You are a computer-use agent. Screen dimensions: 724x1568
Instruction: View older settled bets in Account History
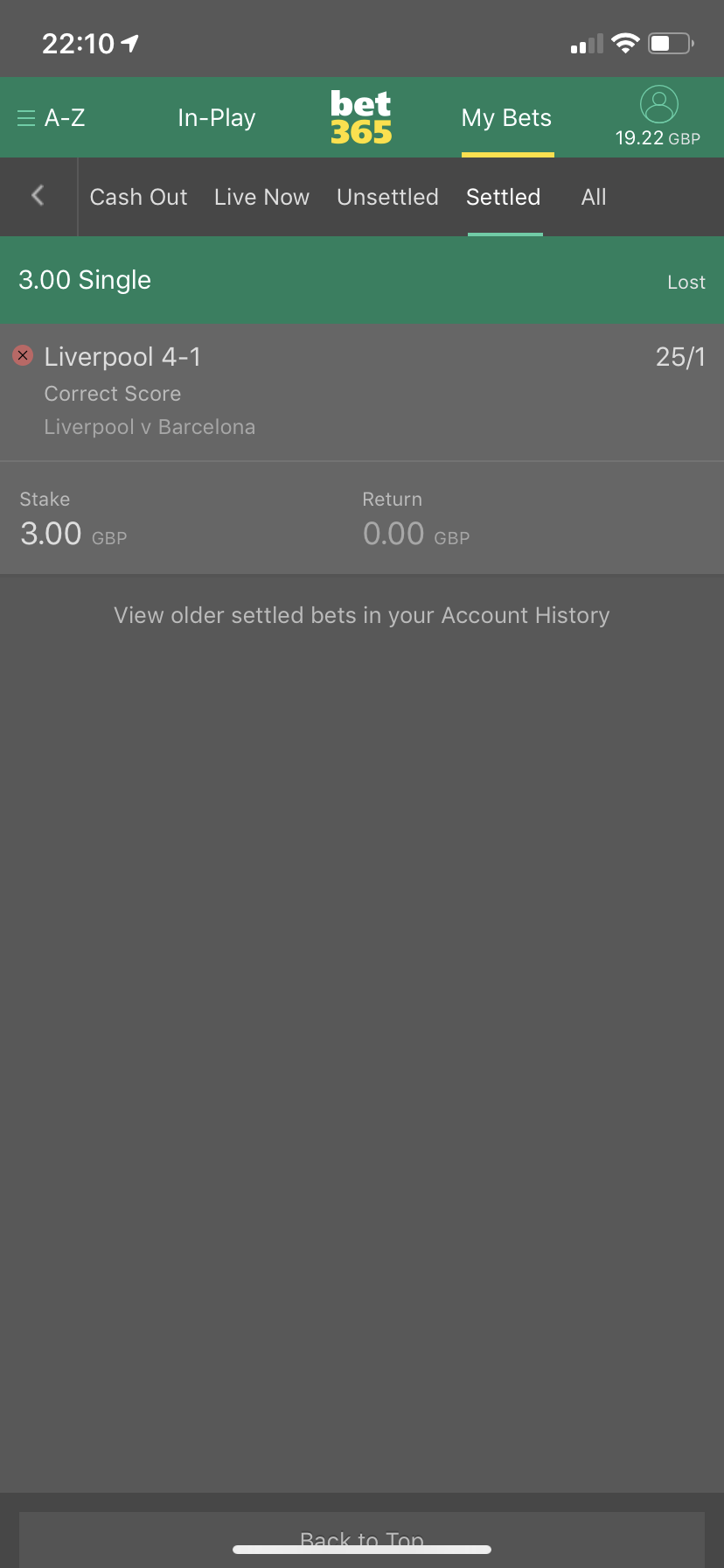coord(362,615)
